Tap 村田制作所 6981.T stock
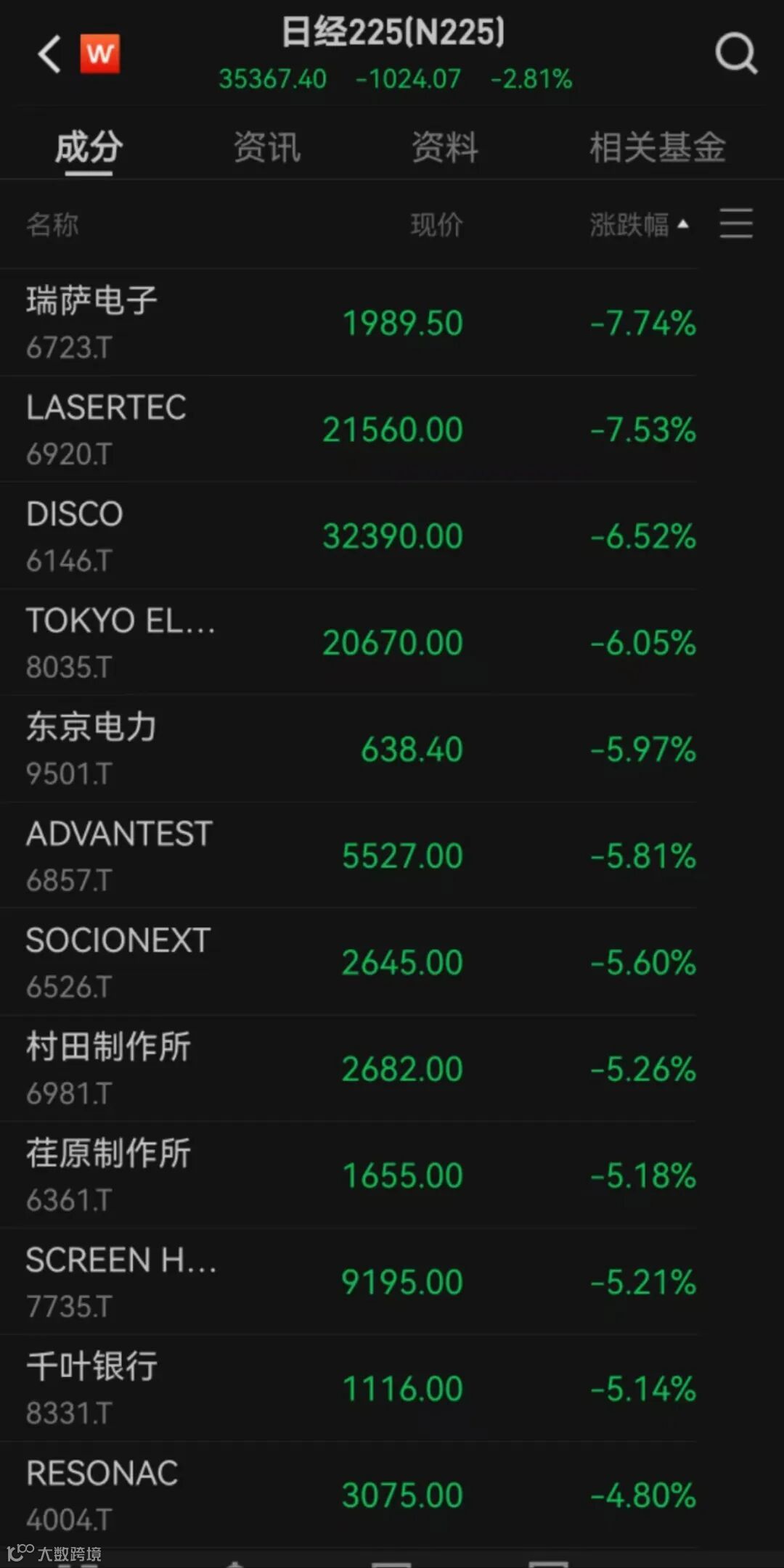This screenshot has width=784, height=1568. tap(348, 1069)
